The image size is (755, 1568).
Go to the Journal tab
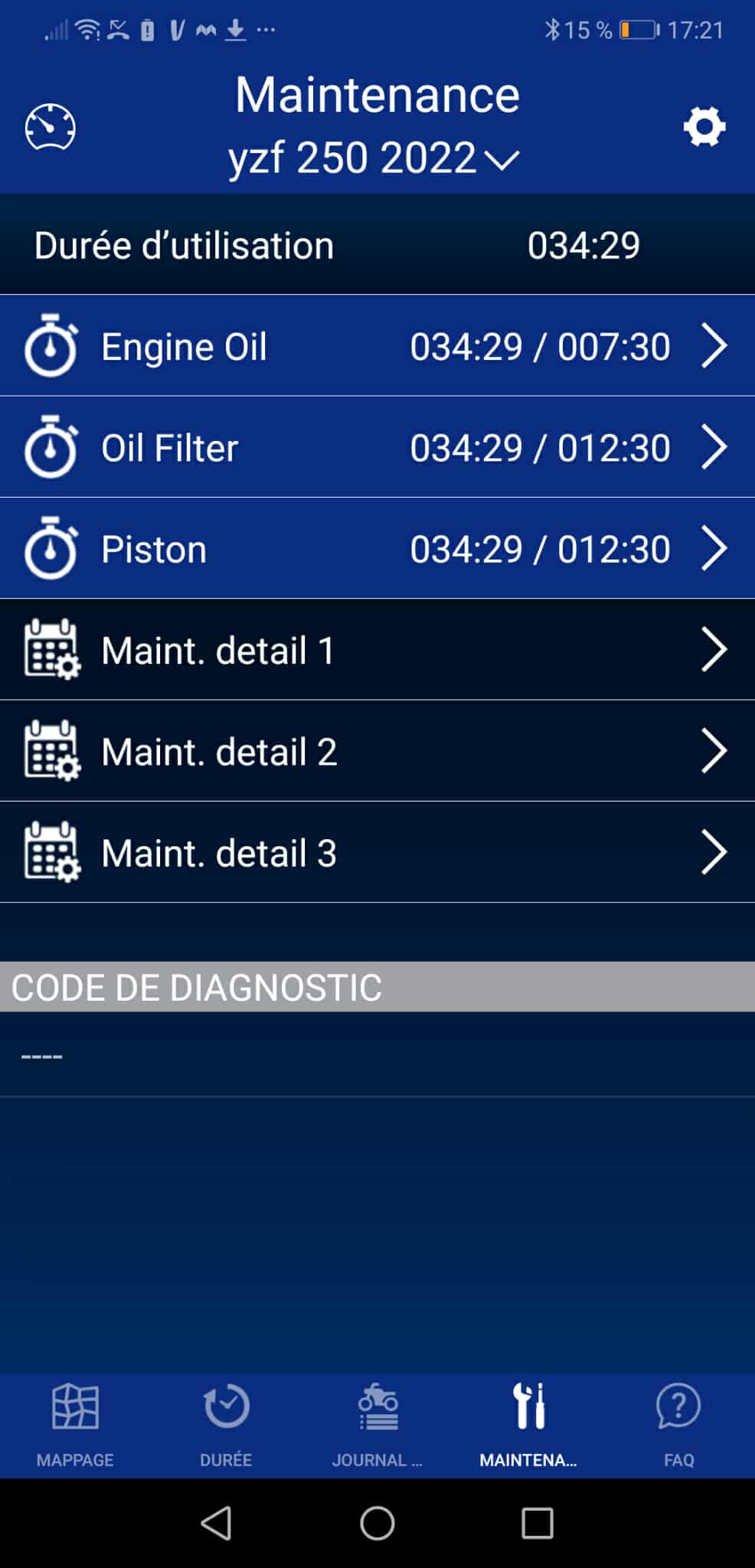coord(377,1426)
